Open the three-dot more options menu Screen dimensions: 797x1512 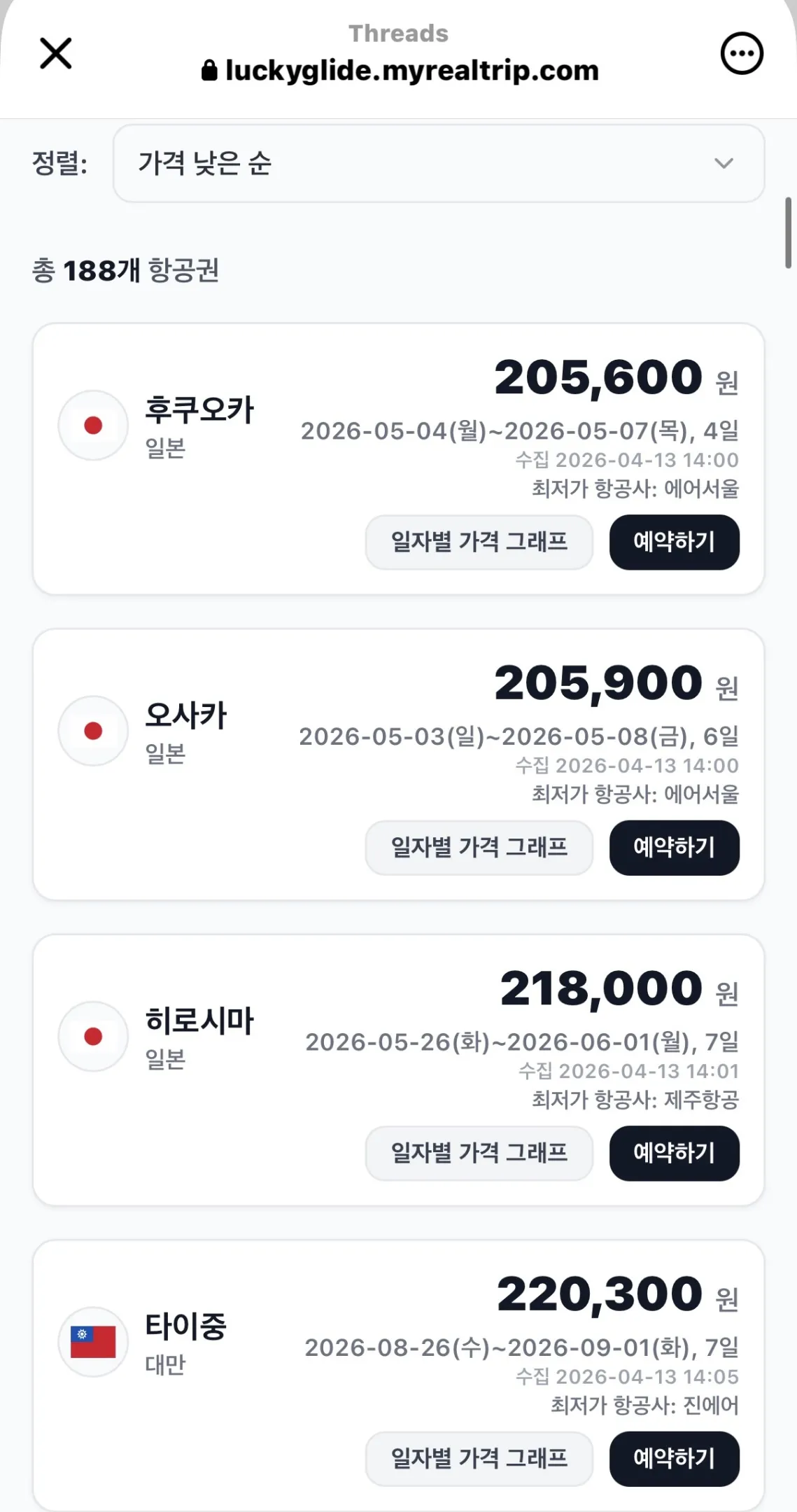click(741, 52)
